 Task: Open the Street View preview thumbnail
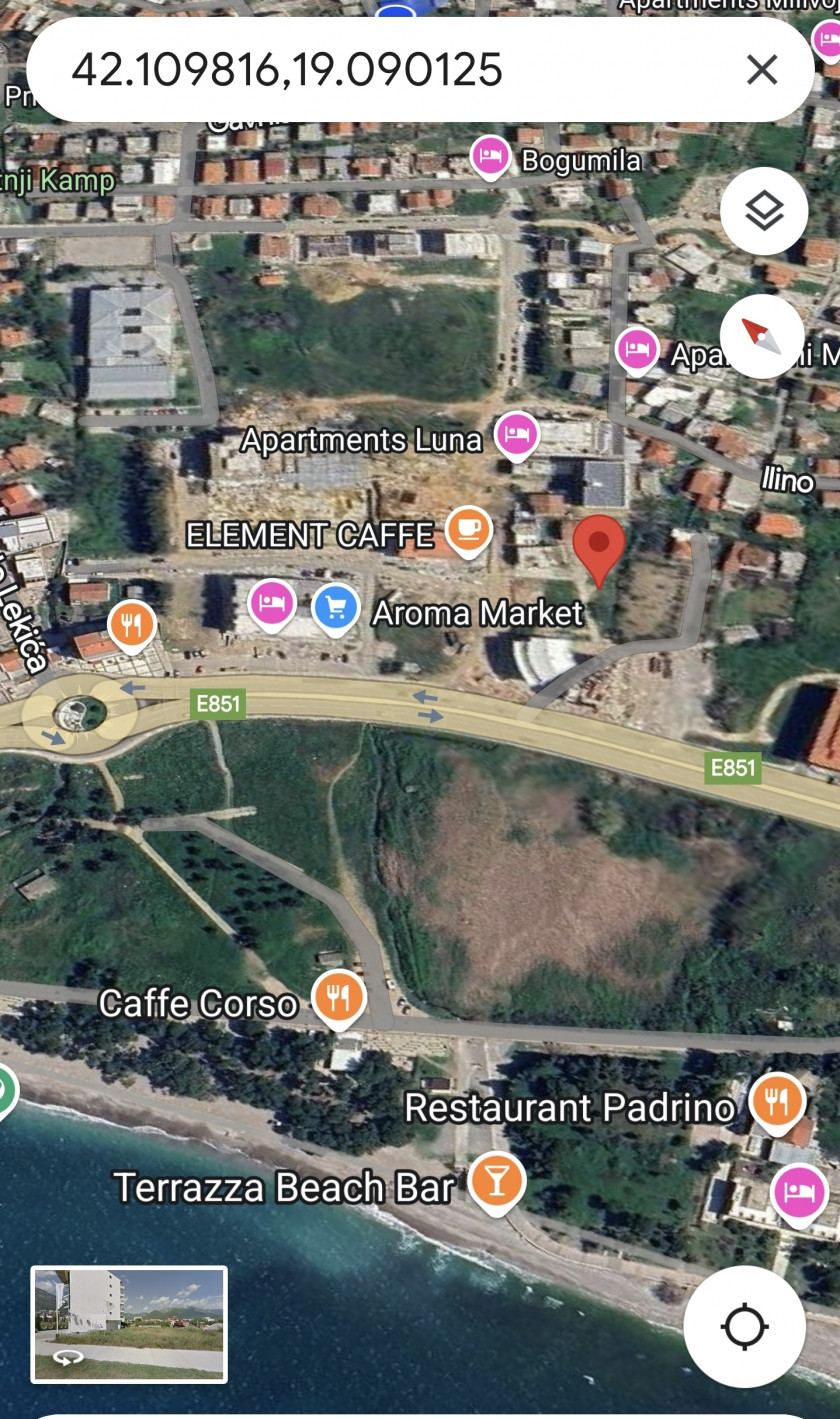point(129,1324)
